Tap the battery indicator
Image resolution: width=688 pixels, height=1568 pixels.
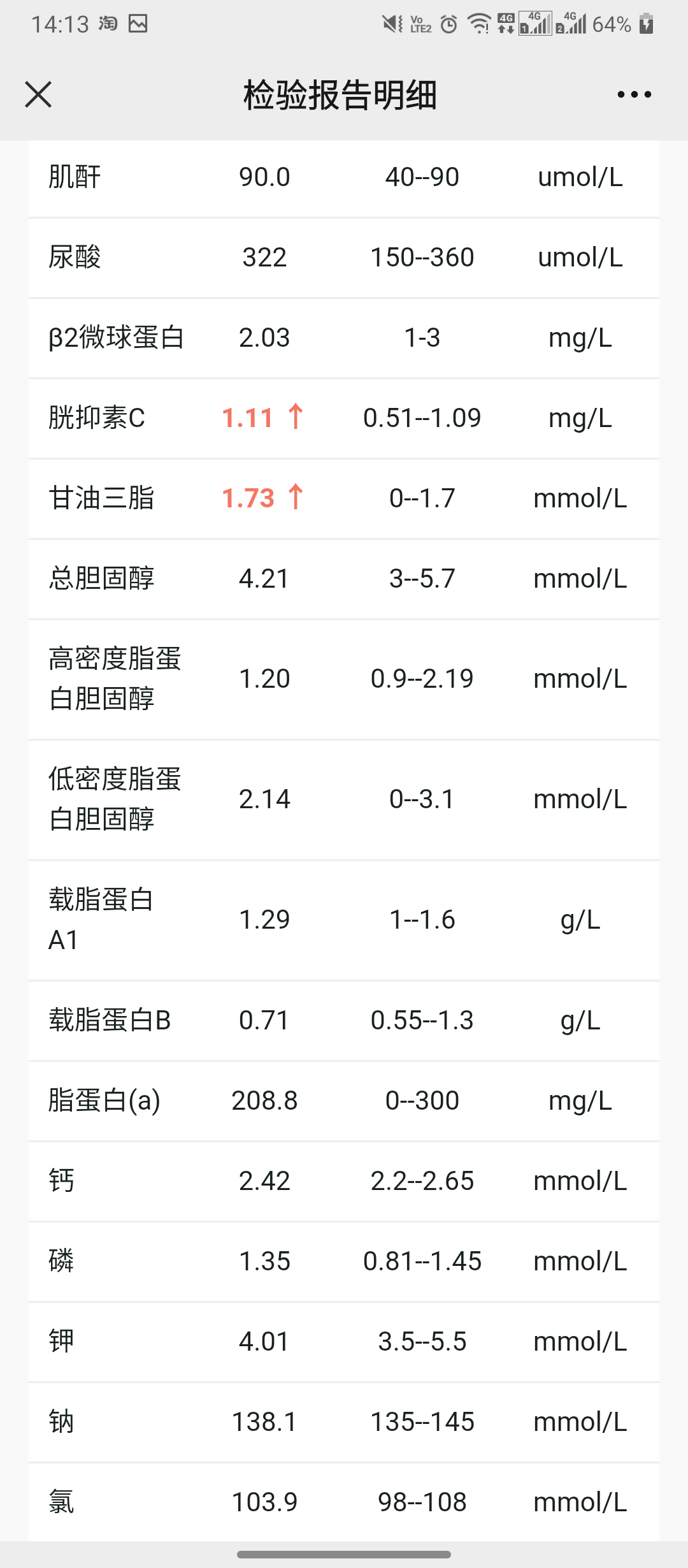[645, 24]
